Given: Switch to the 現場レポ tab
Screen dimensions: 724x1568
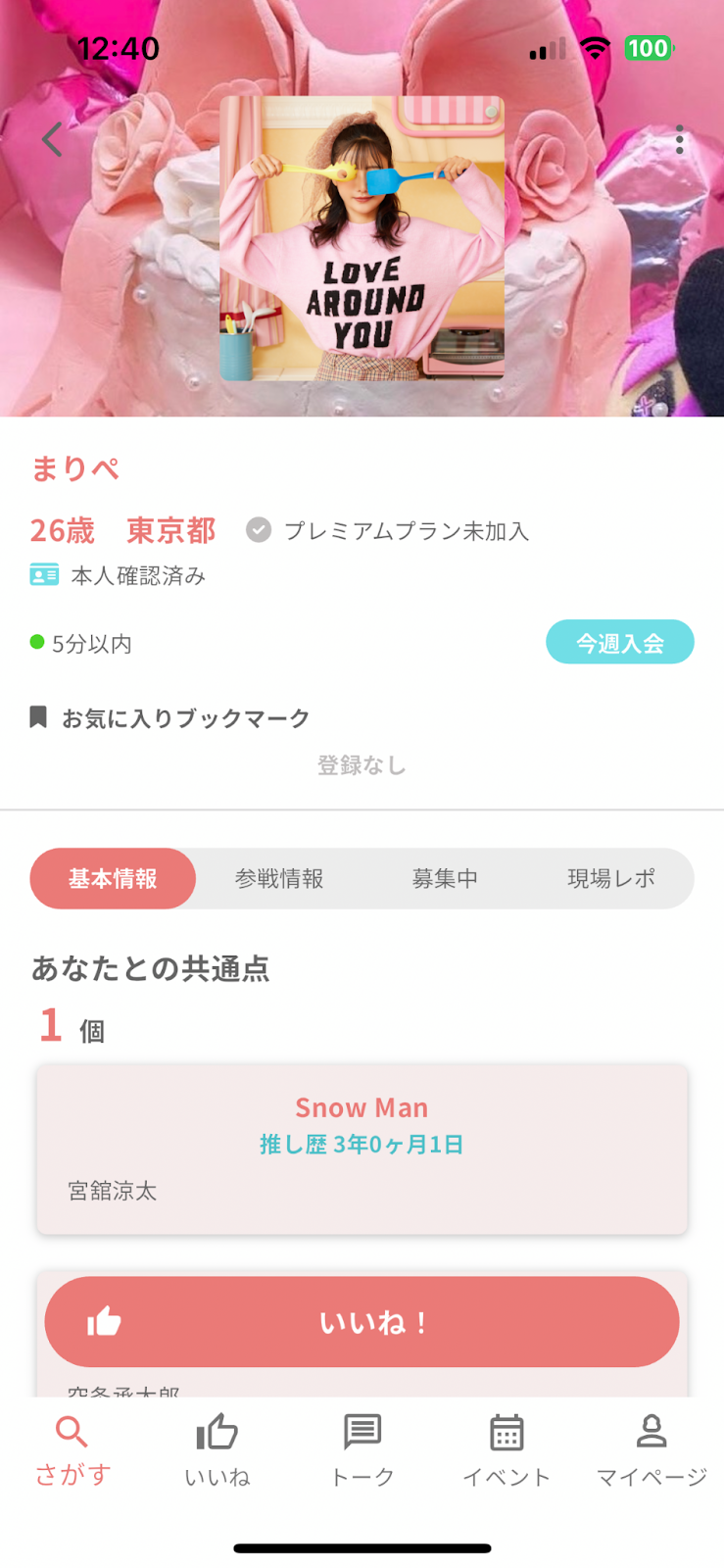Looking at the screenshot, I should click(x=611, y=878).
